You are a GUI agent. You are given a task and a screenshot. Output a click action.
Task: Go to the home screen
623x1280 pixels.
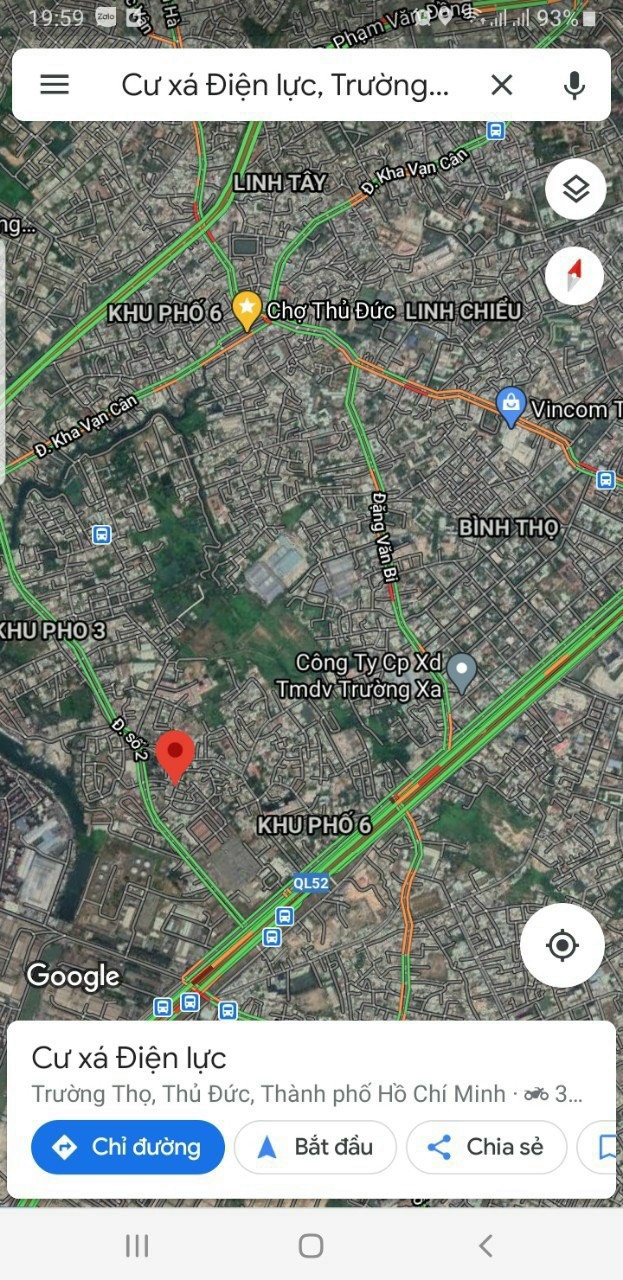(311, 1245)
